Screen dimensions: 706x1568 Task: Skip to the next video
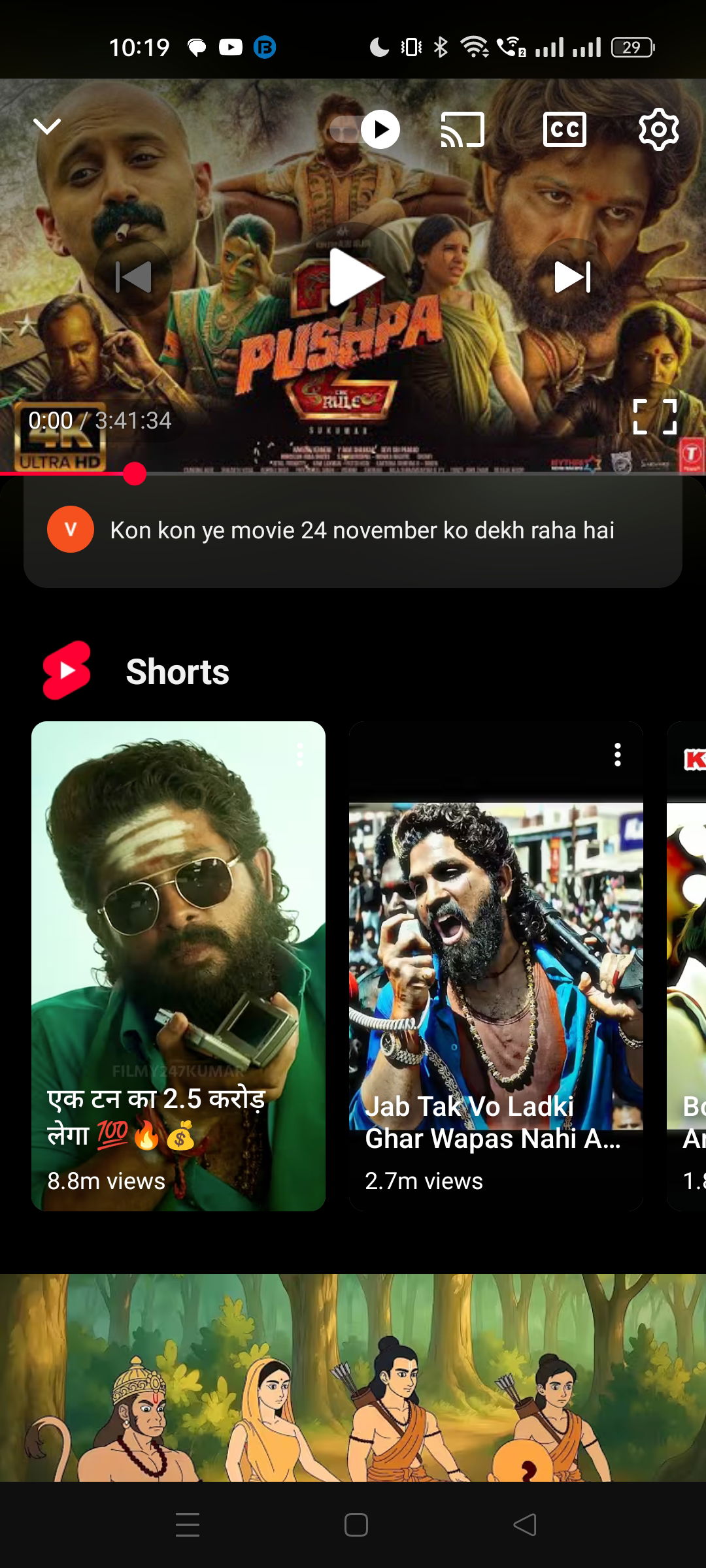[x=573, y=277]
